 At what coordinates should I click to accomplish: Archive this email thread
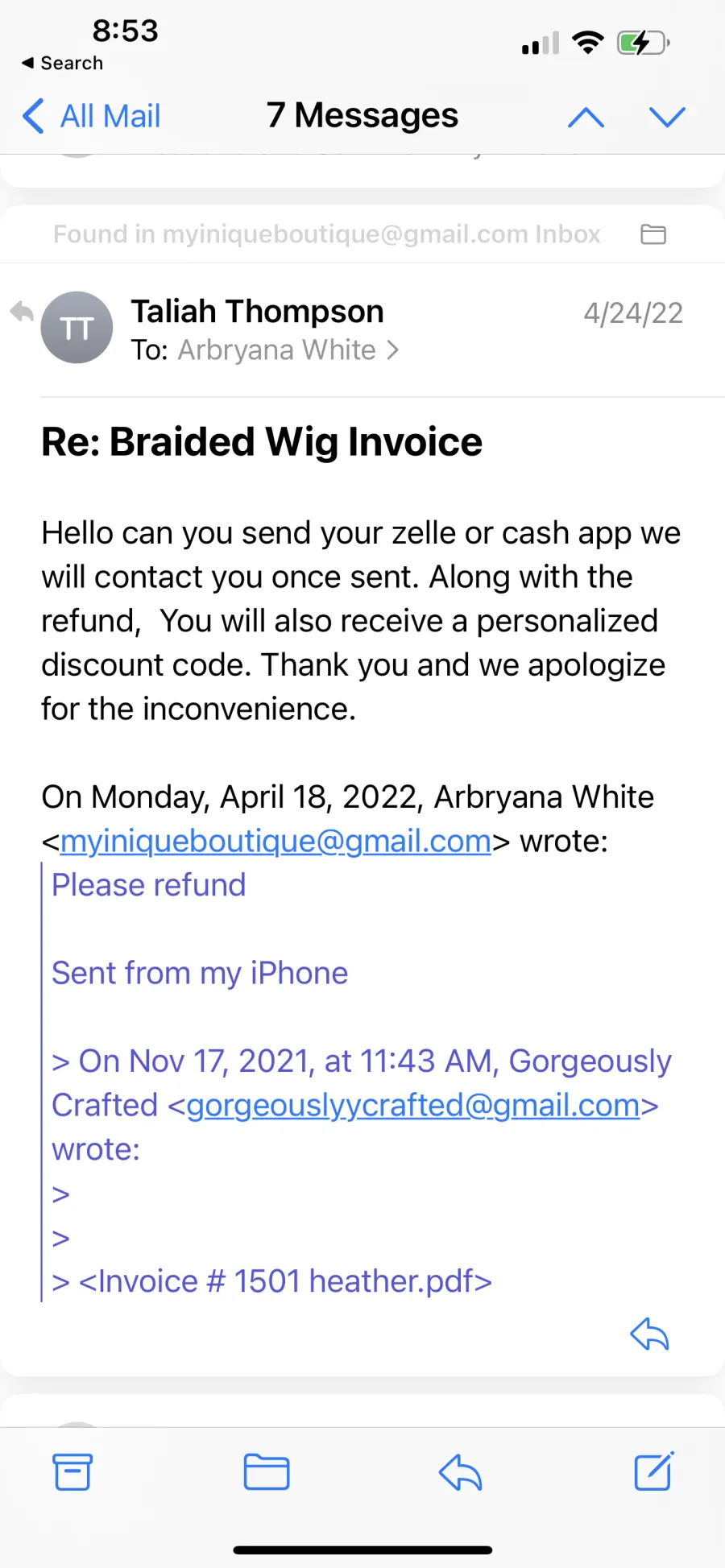72,1472
